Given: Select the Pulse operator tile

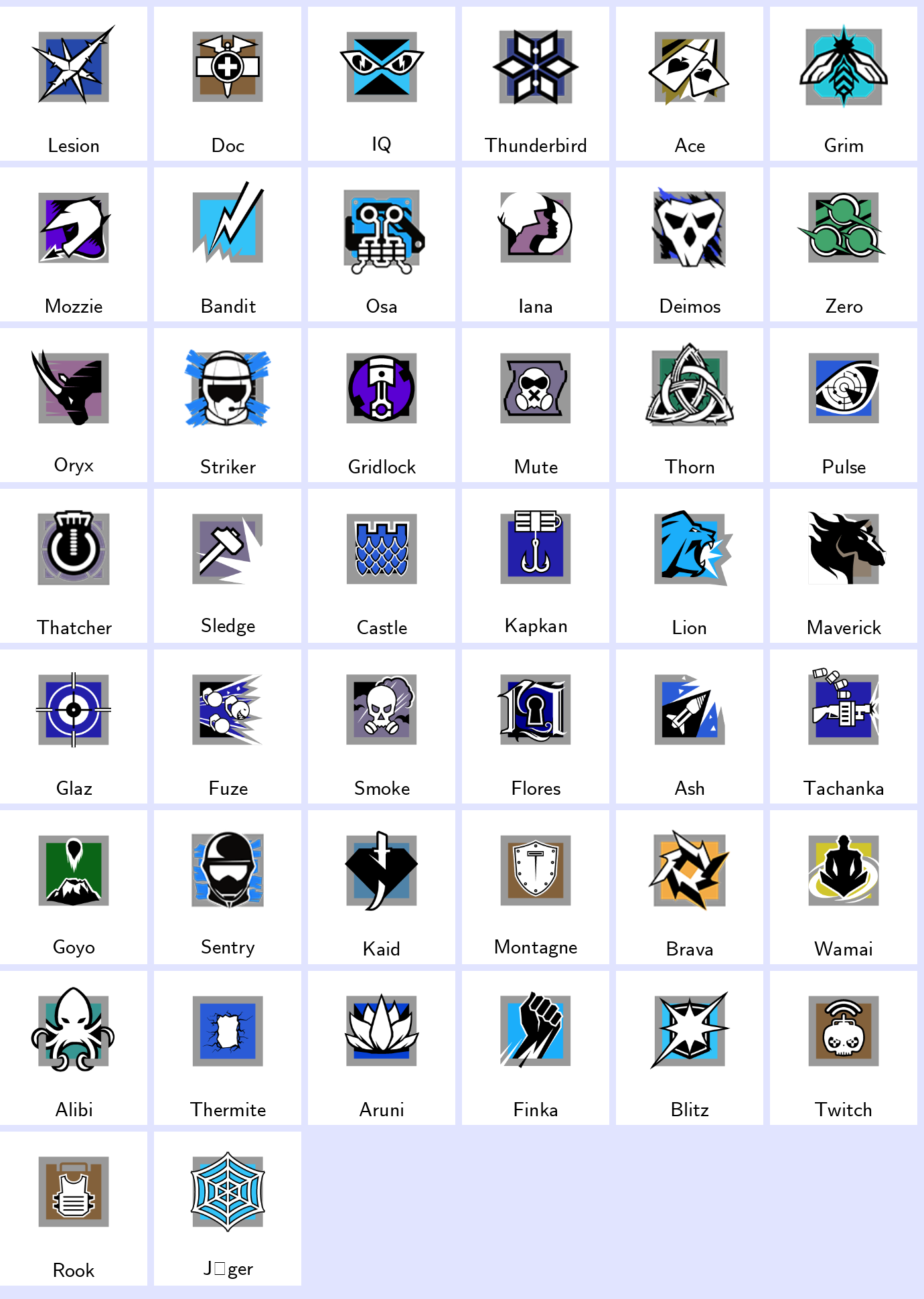Looking at the screenshot, I should (x=844, y=405).
